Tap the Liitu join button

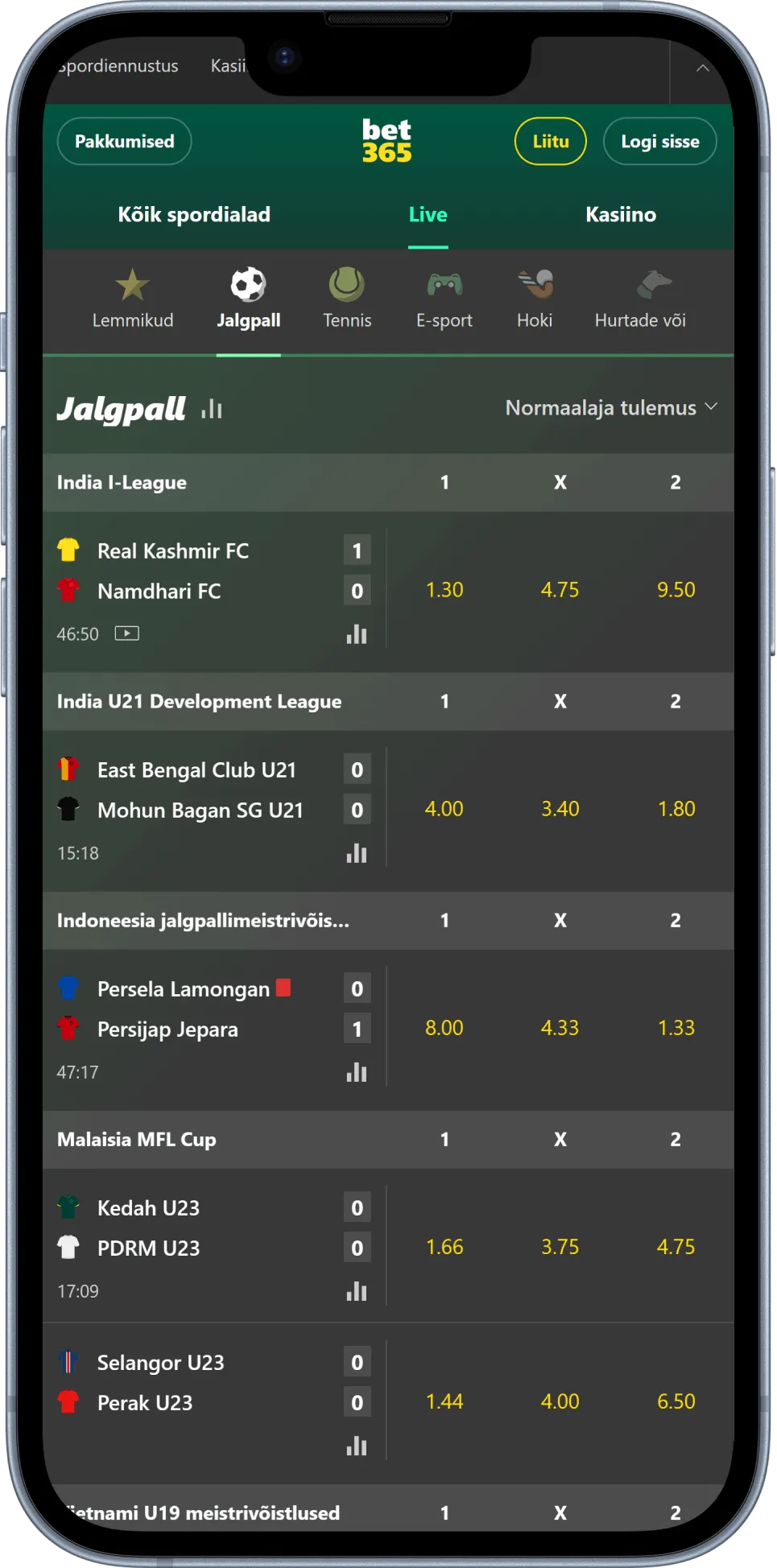tap(551, 142)
